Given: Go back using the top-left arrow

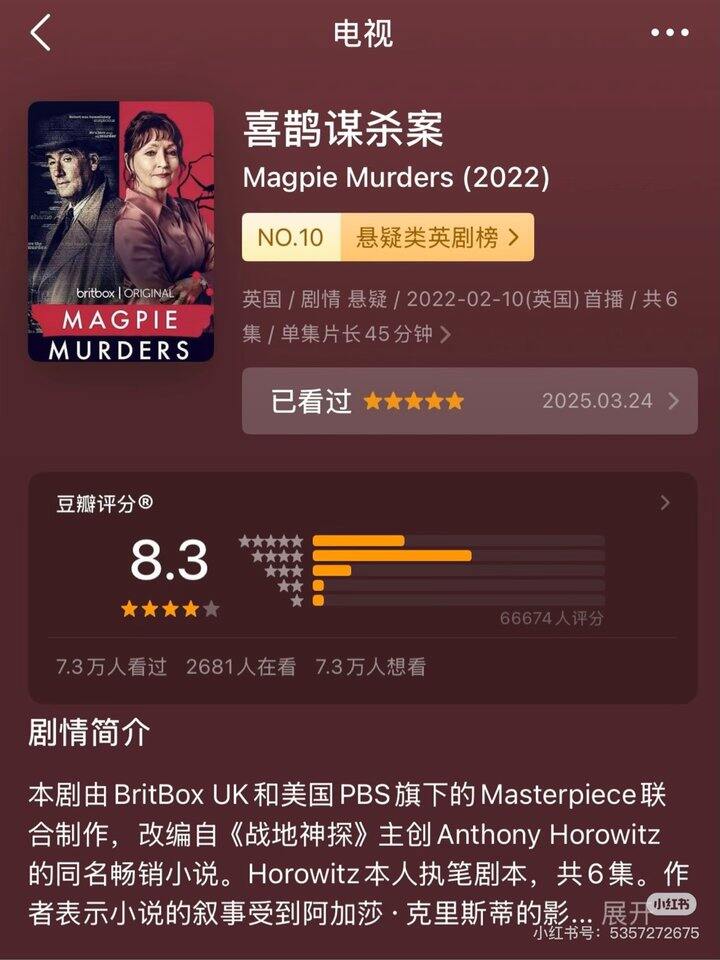Looking at the screenshot, I should pyautogui.click(x=40, y=33).
